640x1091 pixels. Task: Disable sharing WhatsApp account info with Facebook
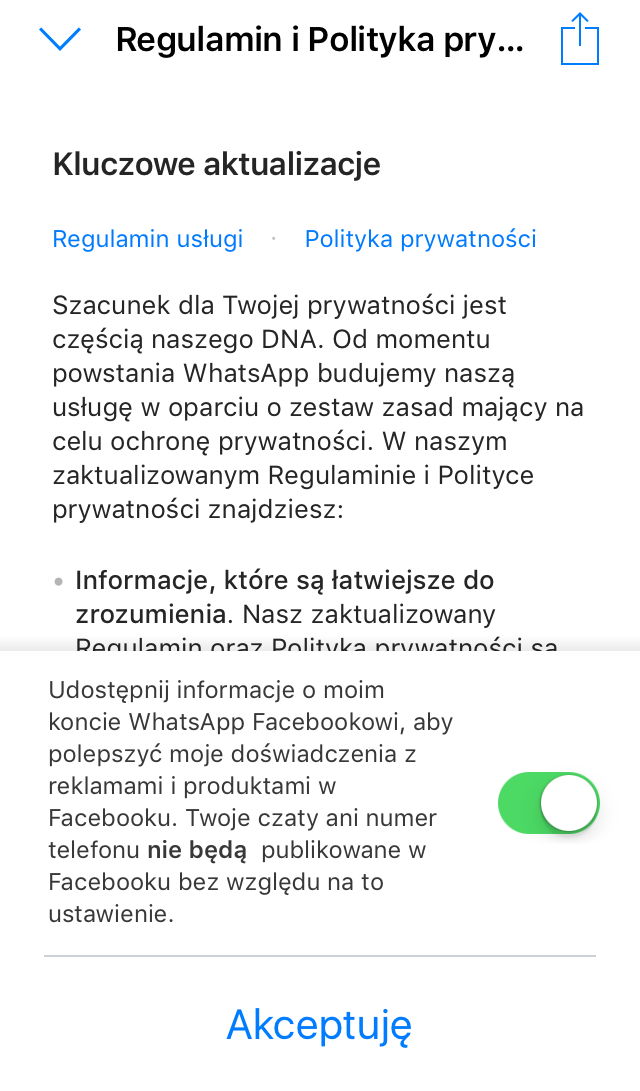(549, 802)
